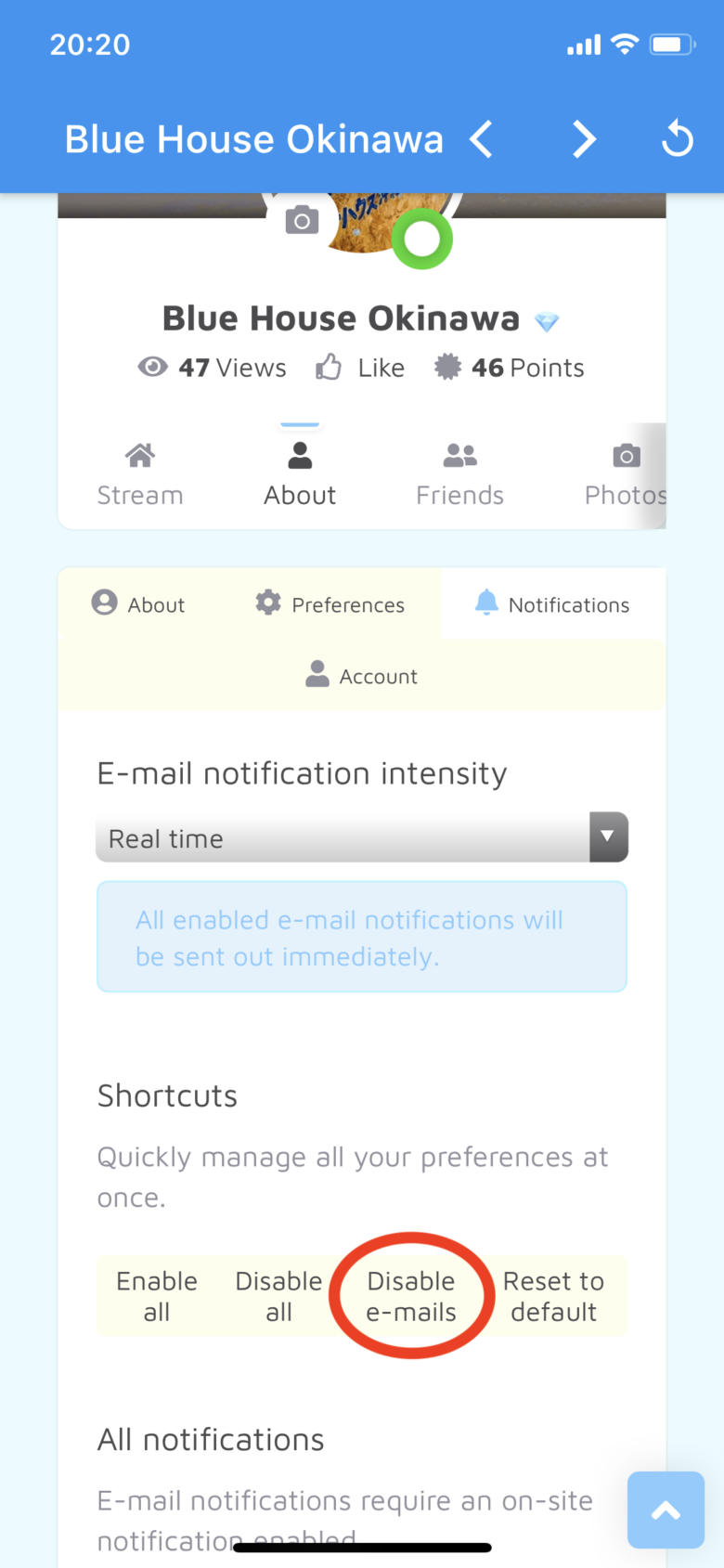Go forward with the right arrow
The height and width of the screenshot is (1568, 724).
(x=584, y=140)
